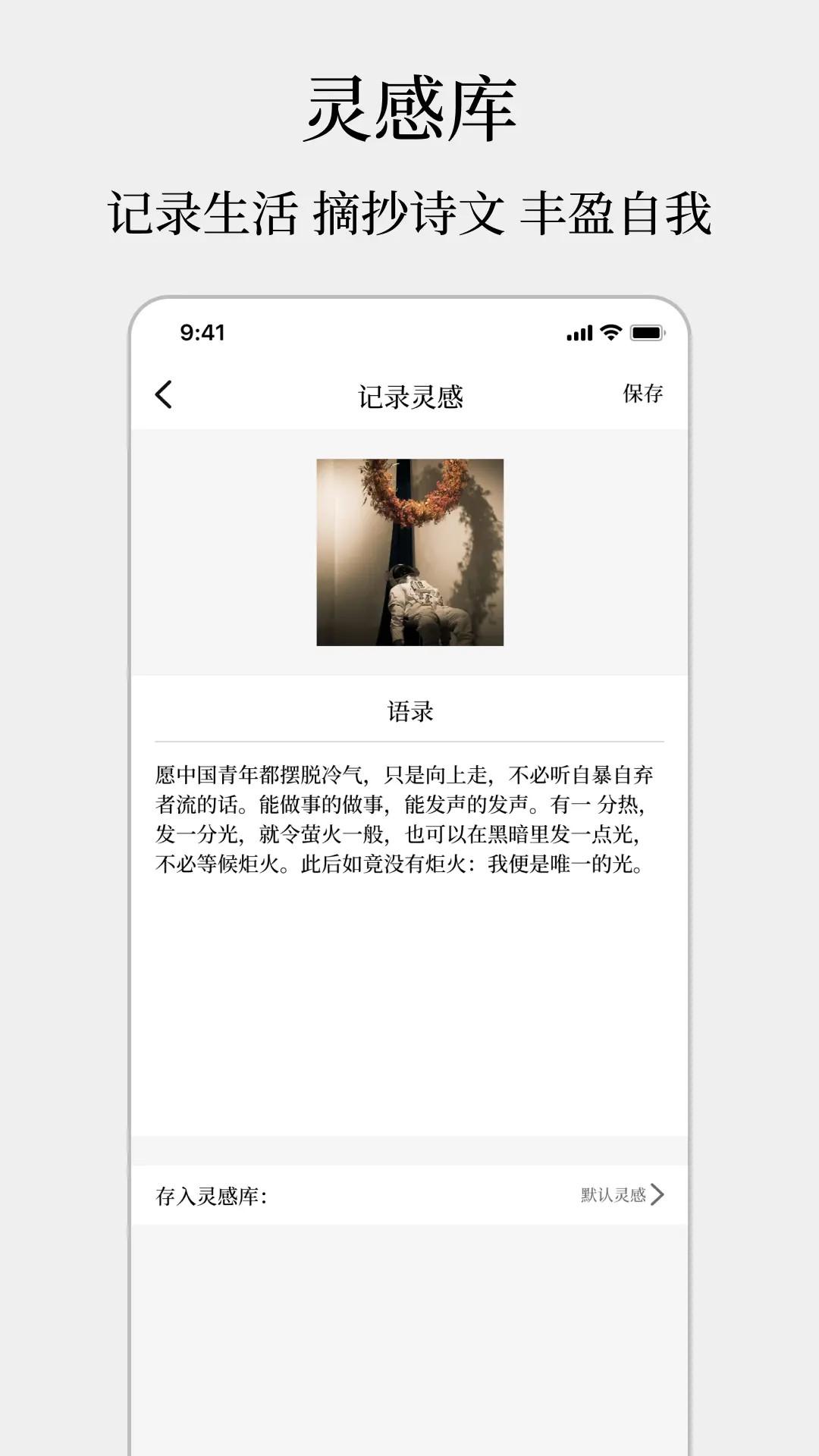Select the 记录灵感 screen title
This screenshot has height=1456, width=819.
click(x=409, y=394)
